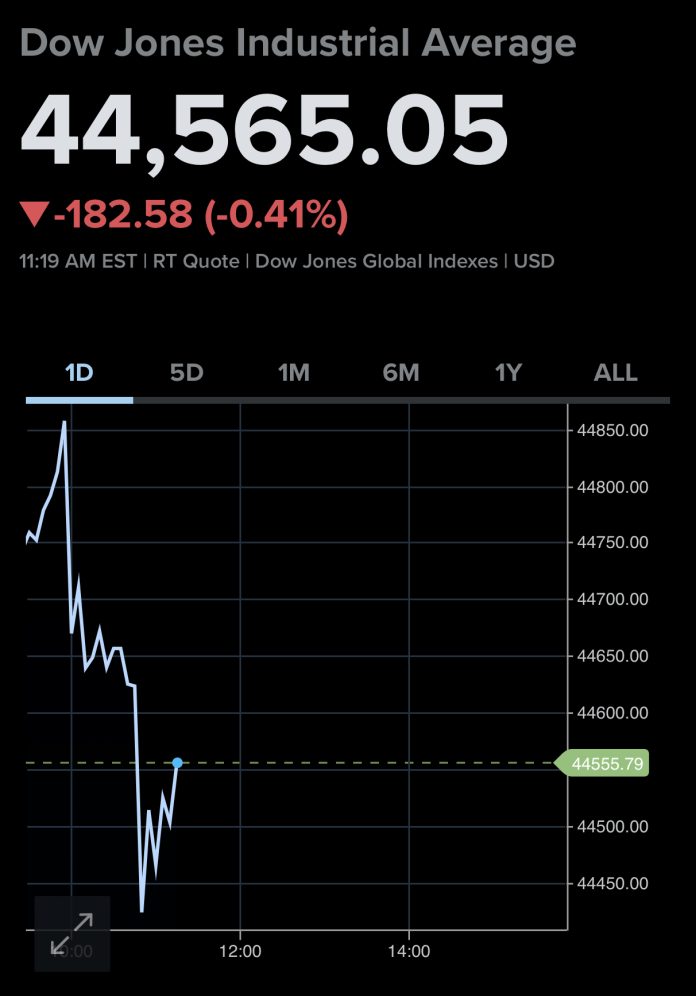Switch to the 5D chart range

pos(186,373)
